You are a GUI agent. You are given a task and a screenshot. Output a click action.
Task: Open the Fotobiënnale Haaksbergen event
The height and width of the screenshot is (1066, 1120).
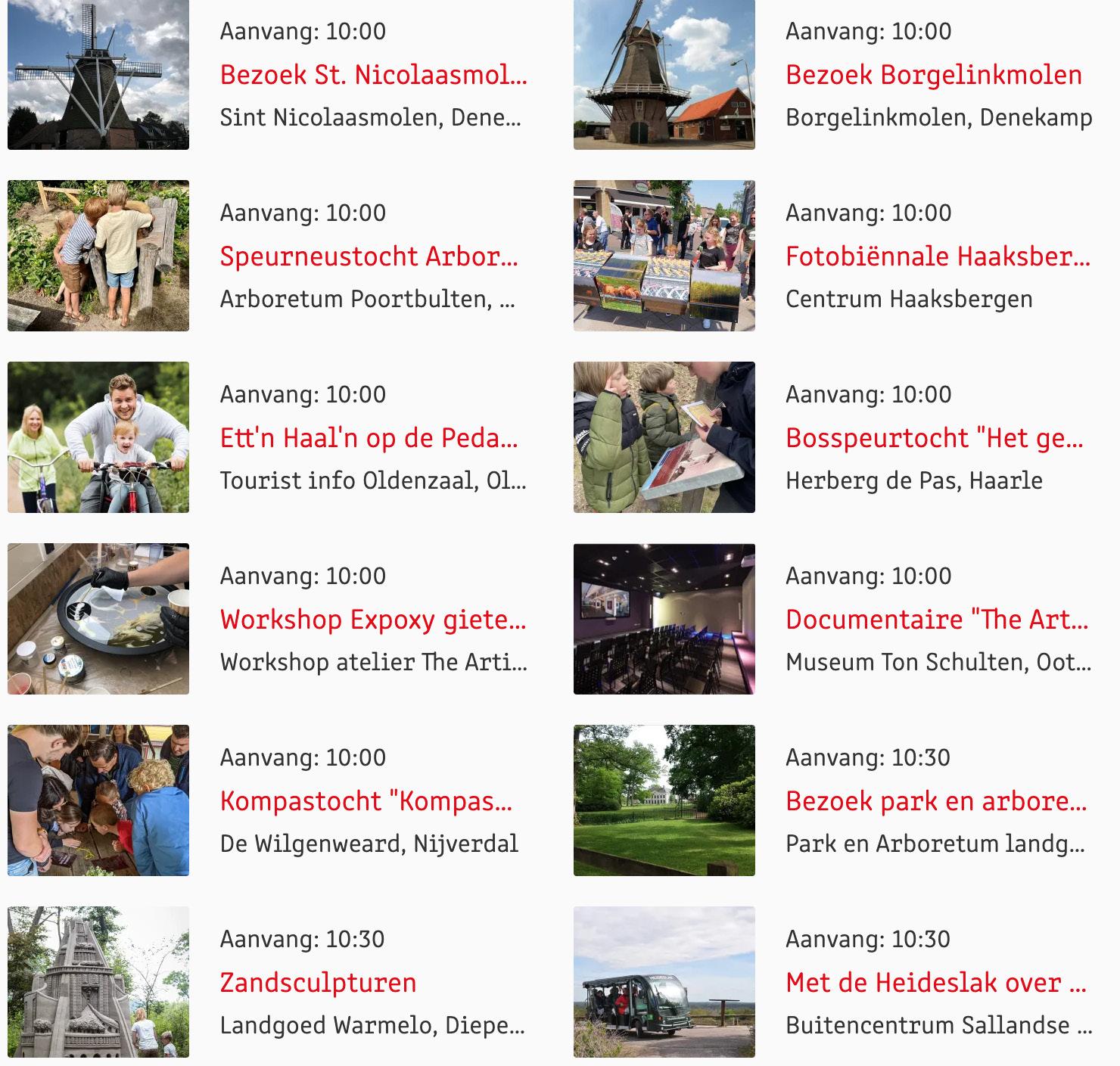coord(938,256)
